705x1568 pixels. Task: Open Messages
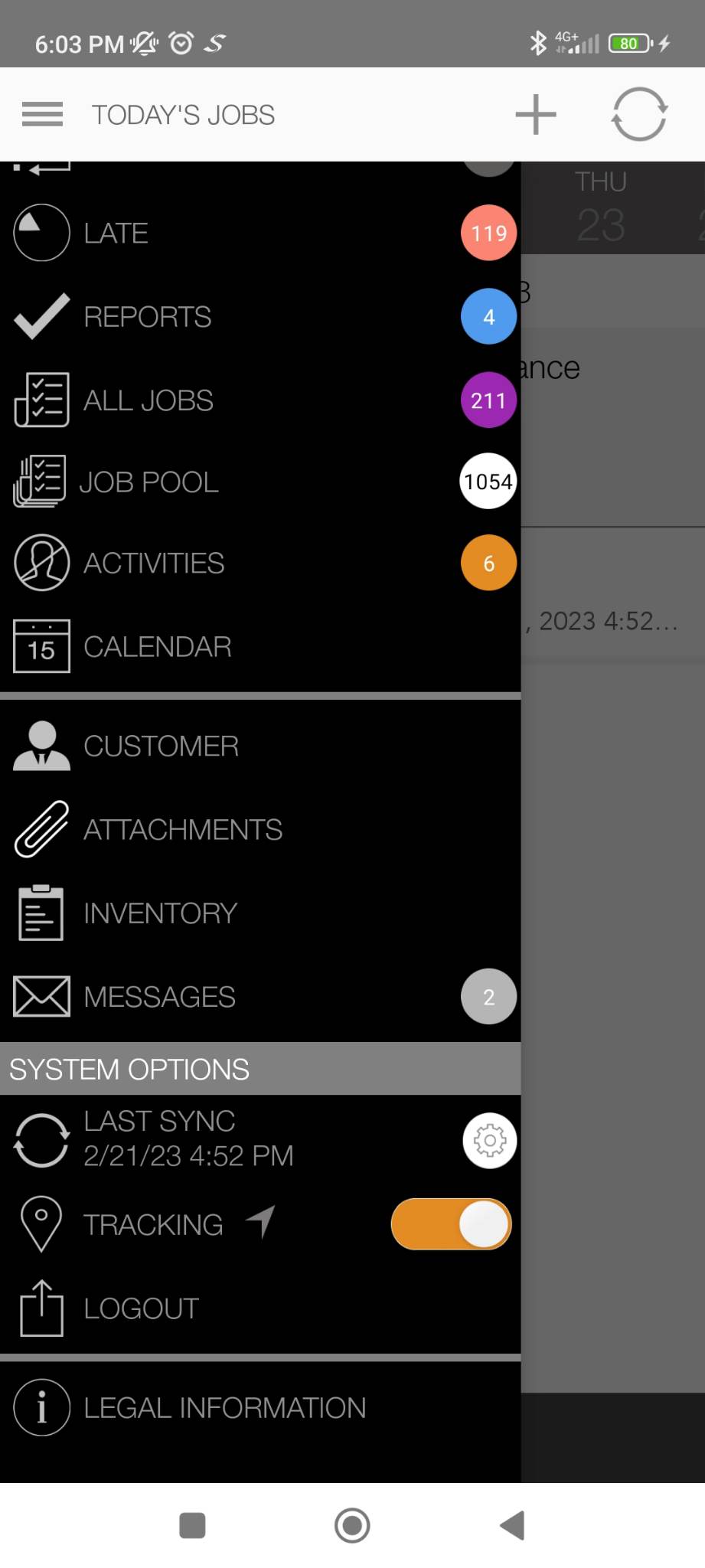point(260,997)
